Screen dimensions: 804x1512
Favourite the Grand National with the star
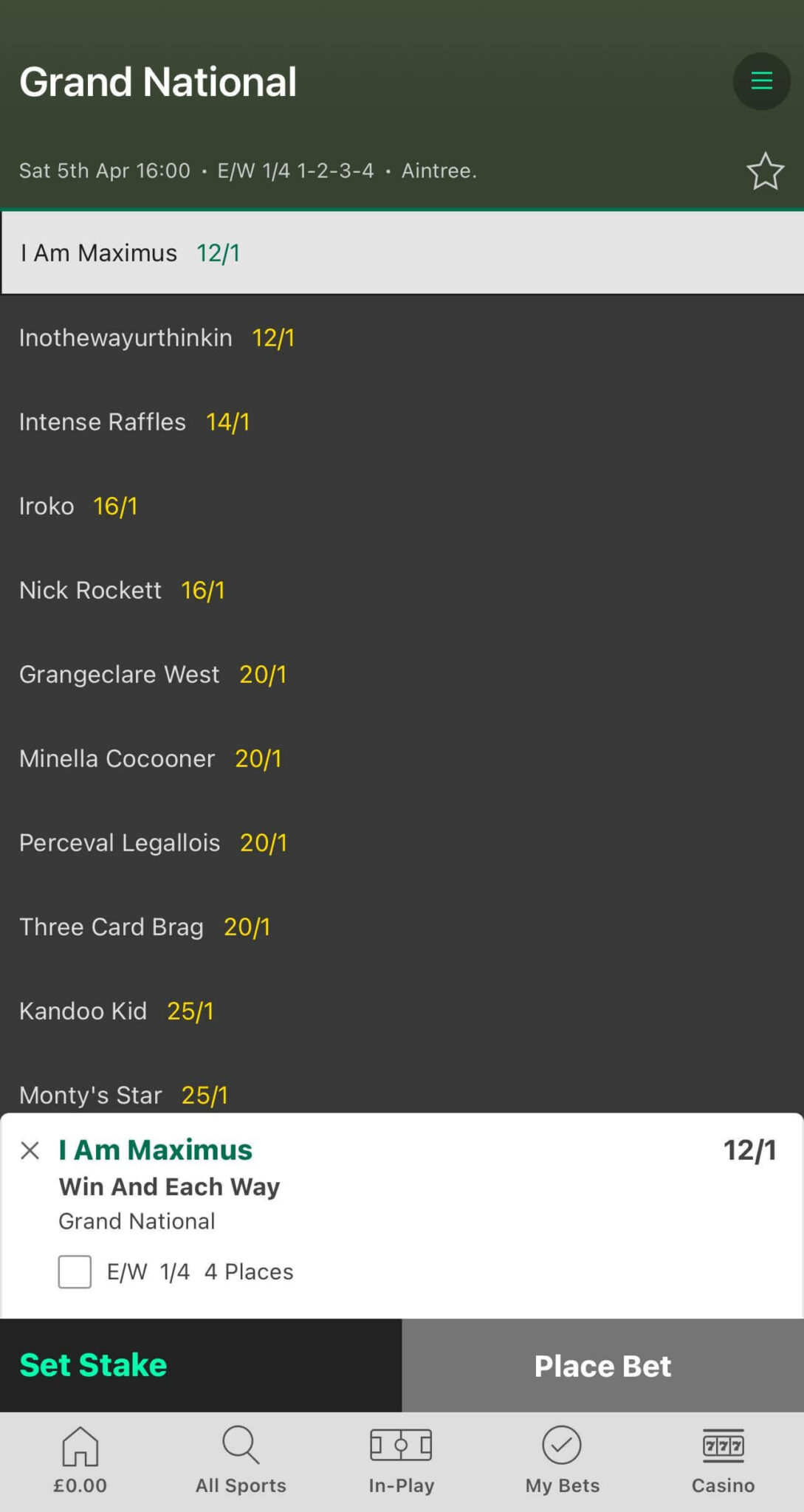click(x=765, y=171)
